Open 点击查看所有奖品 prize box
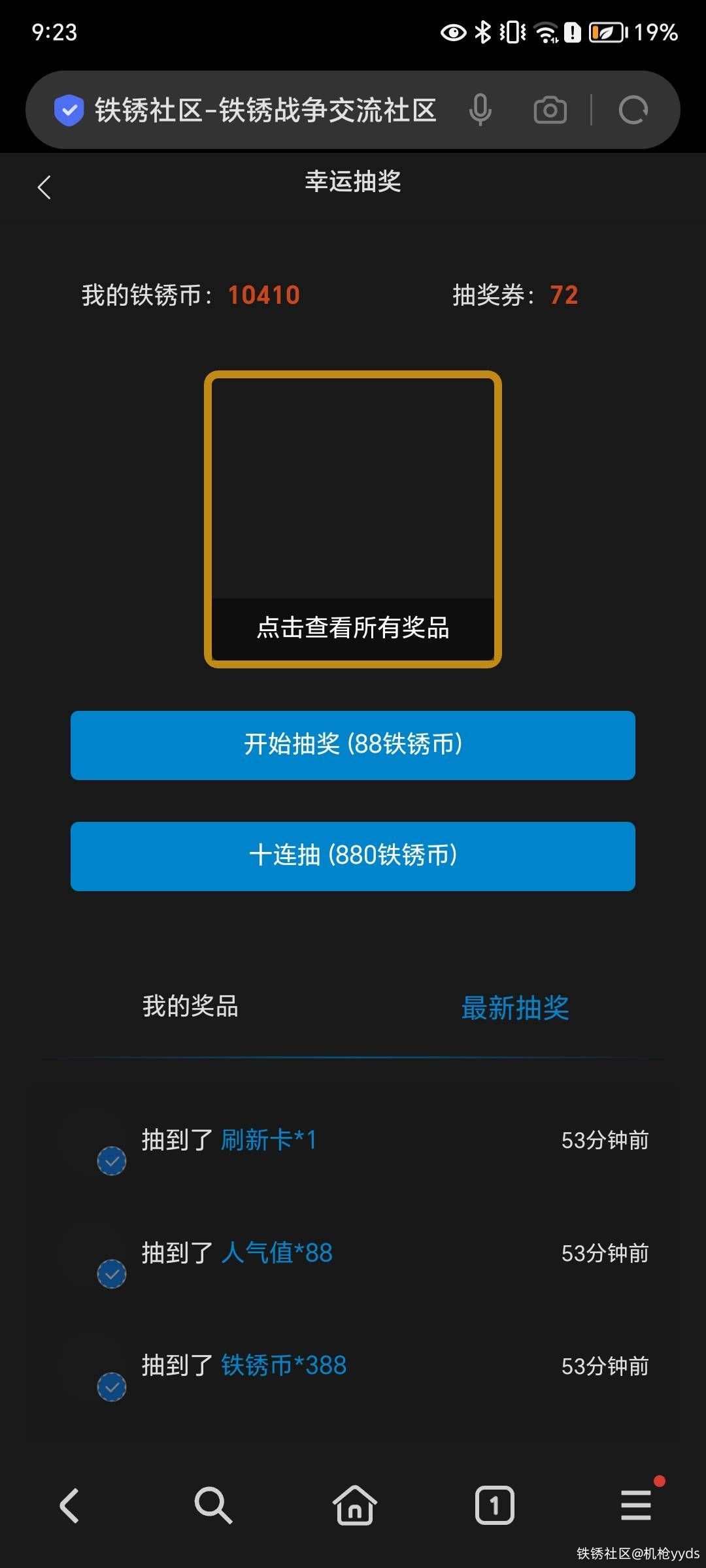Viewport: 706px width, 1568px height. point(353,519)
